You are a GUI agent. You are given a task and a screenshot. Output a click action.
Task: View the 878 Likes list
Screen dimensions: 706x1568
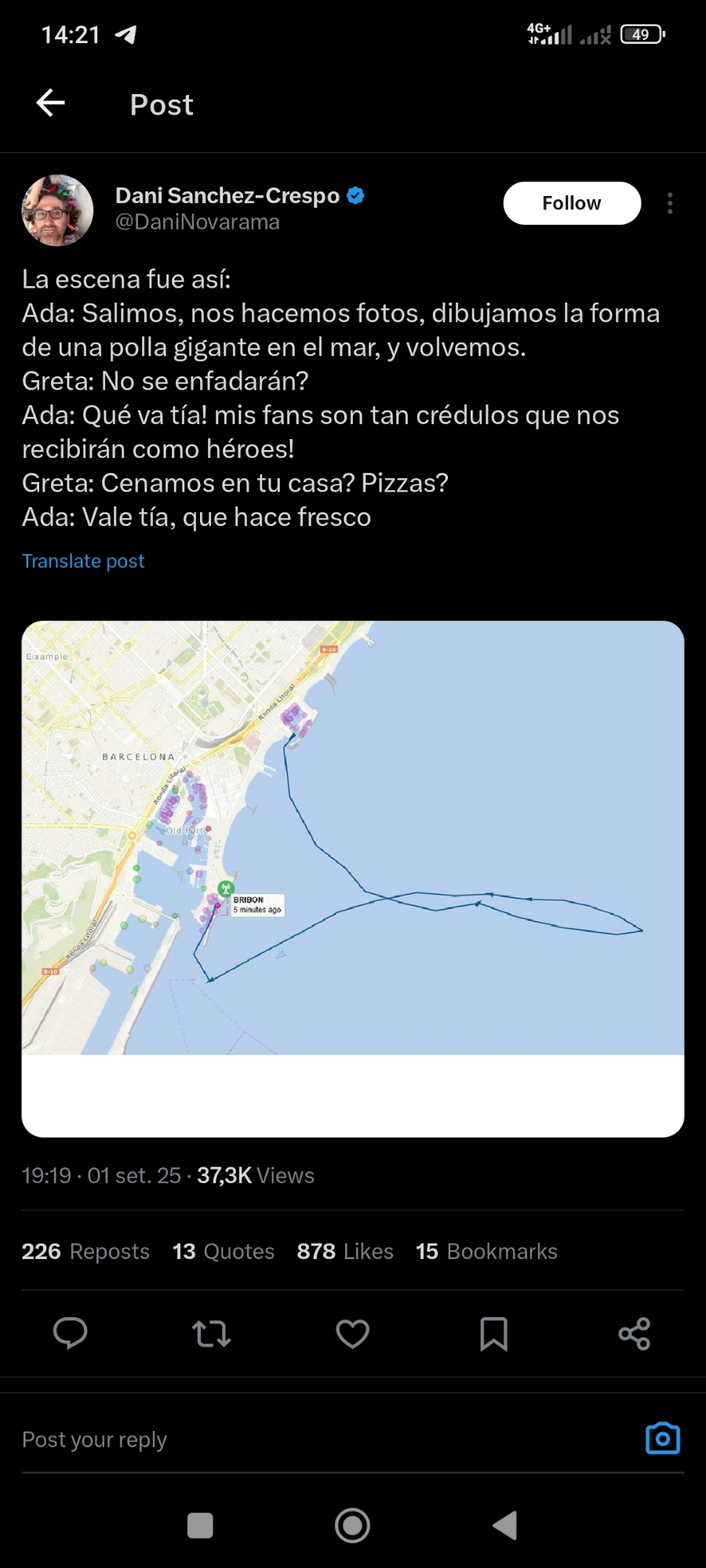(345, 1251)
